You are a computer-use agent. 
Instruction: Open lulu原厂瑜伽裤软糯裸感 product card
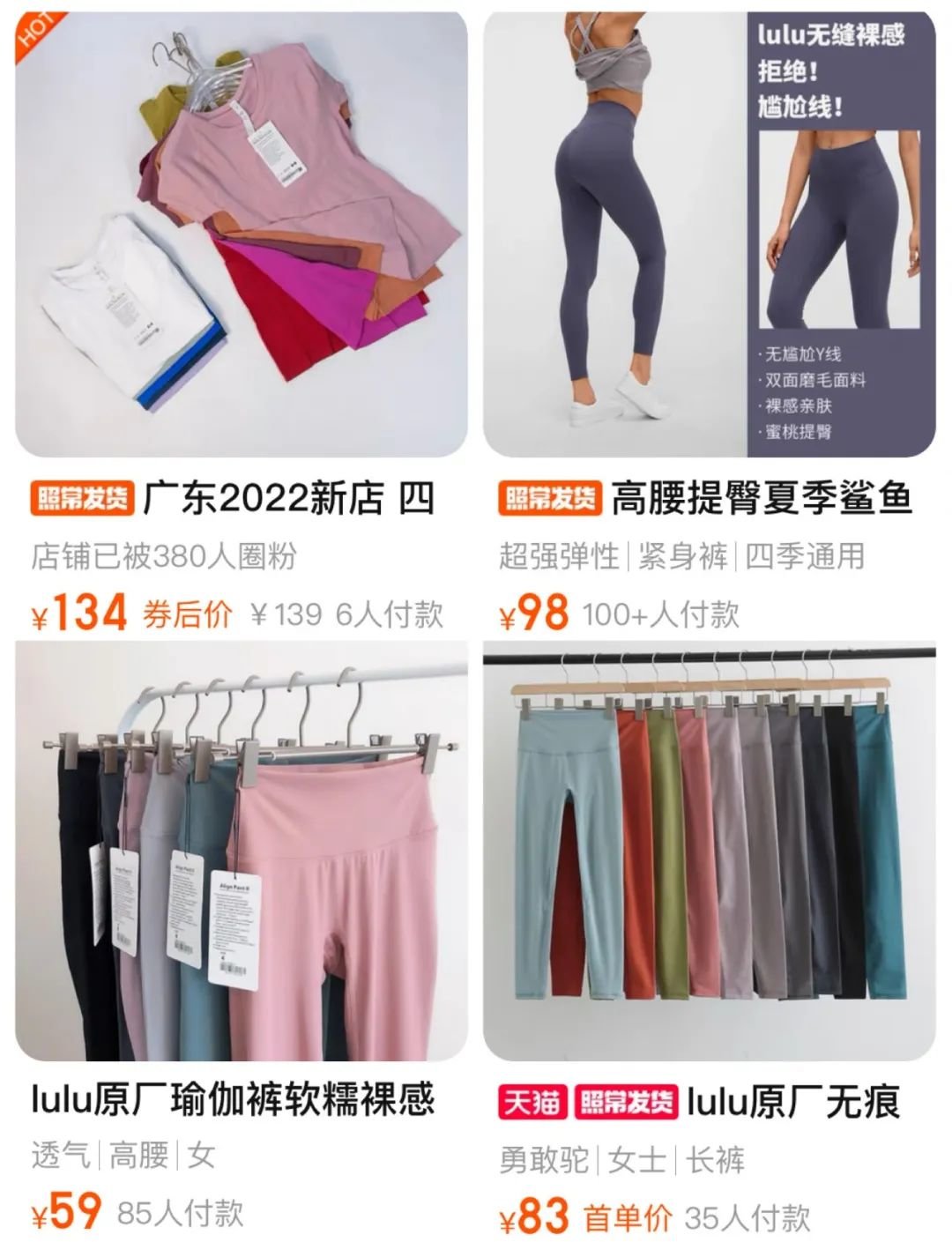(241, 852)
